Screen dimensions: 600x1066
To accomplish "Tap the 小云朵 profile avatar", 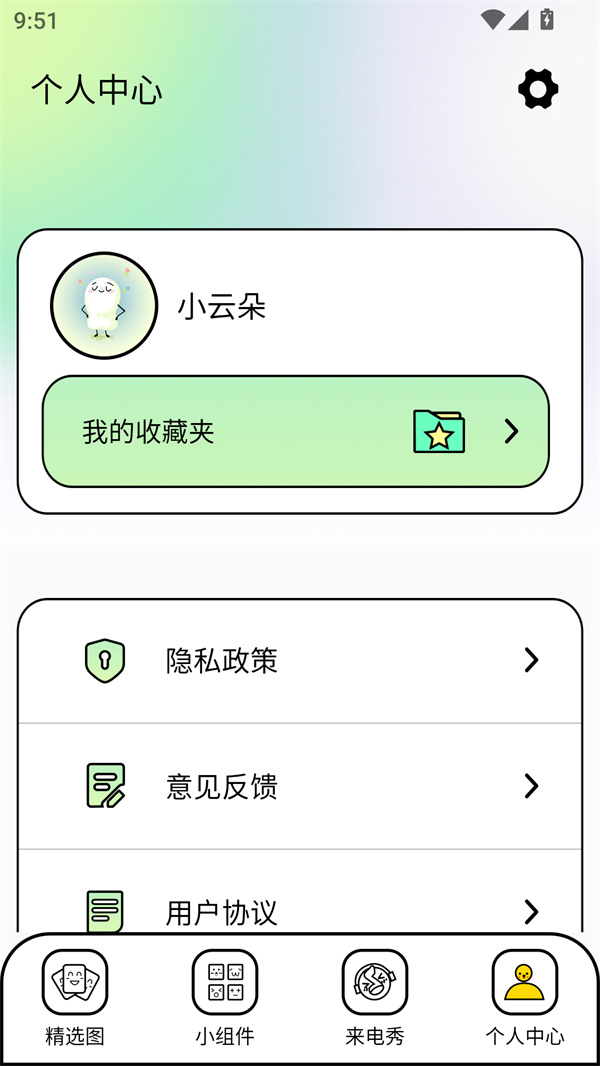I will pos(104,306).
